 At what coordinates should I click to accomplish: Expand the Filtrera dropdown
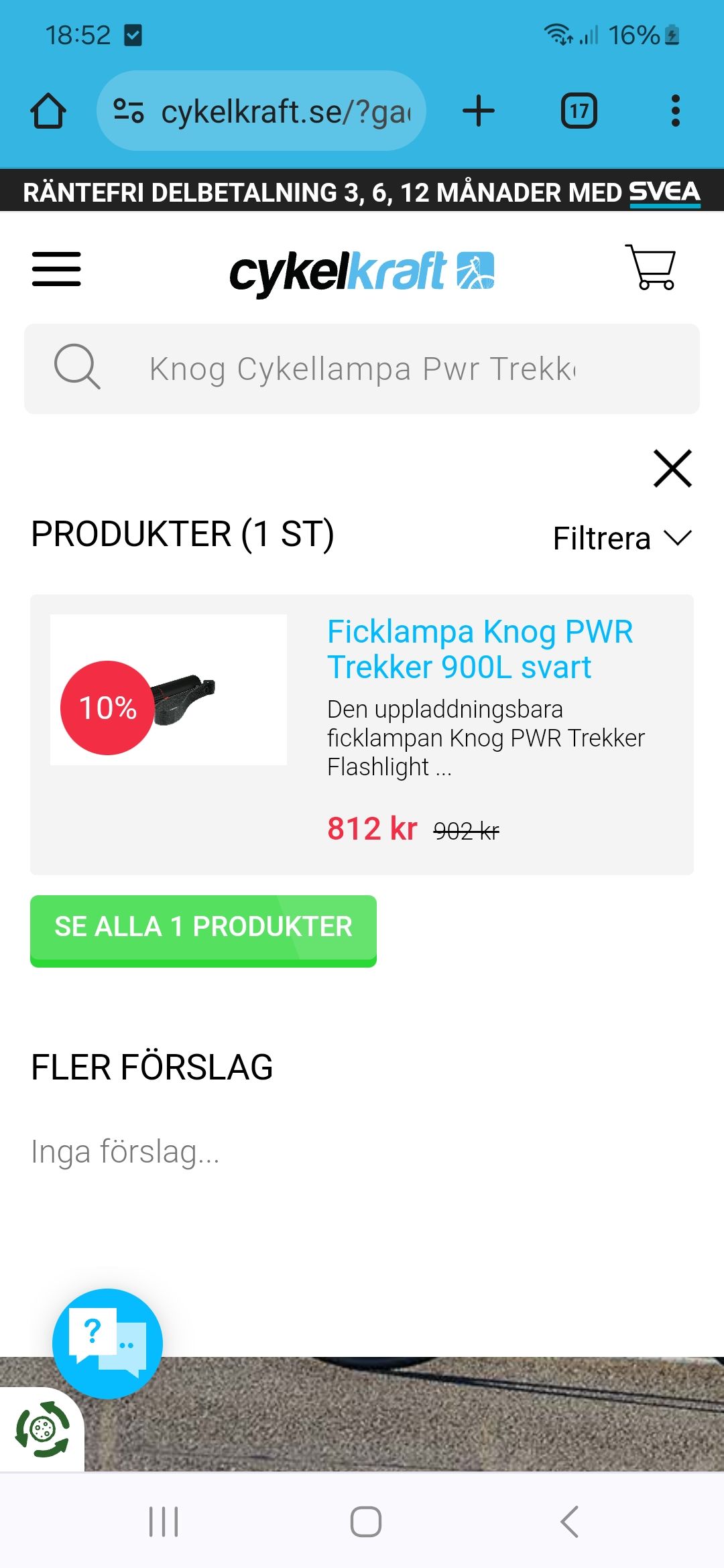[x=621, y=538]
